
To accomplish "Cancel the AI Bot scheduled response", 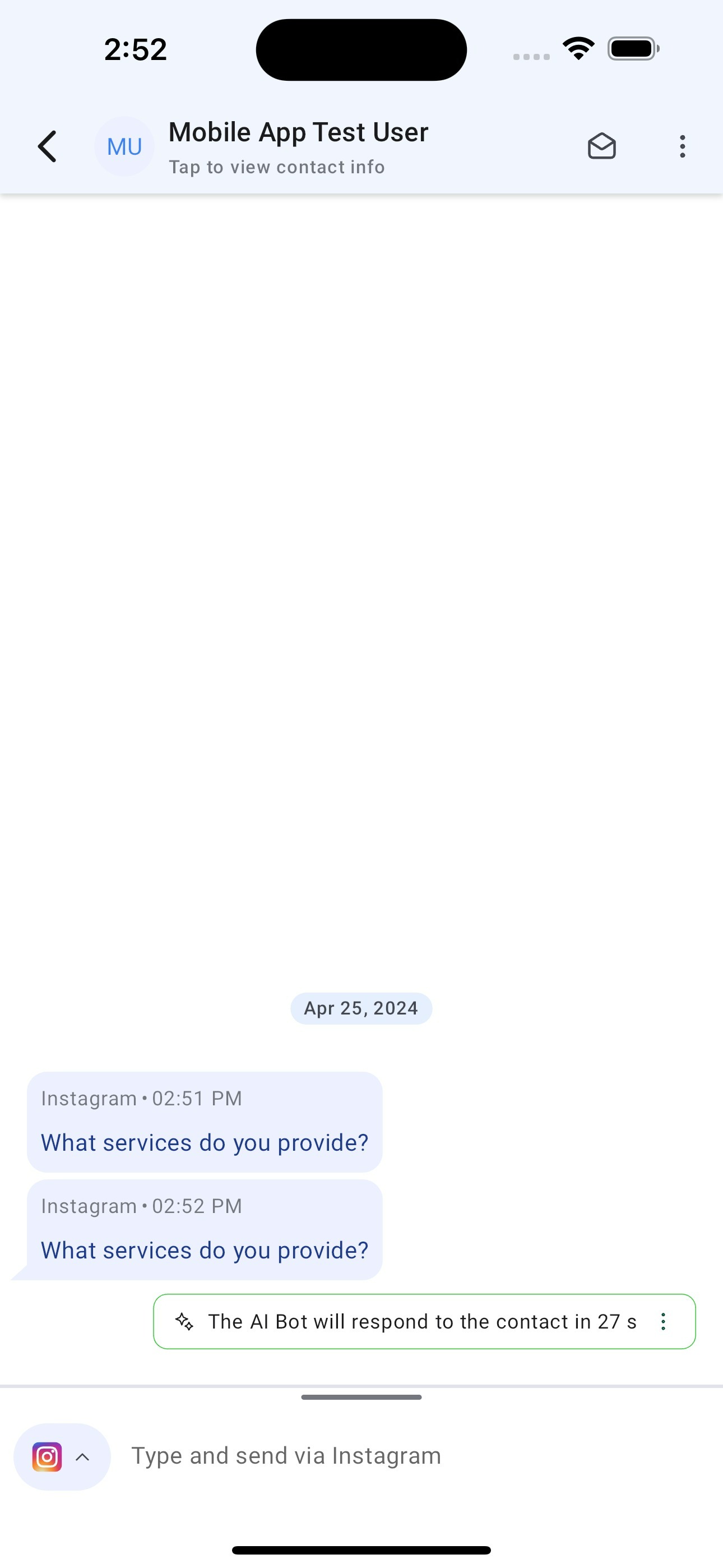I will (x=664, y=1322).
